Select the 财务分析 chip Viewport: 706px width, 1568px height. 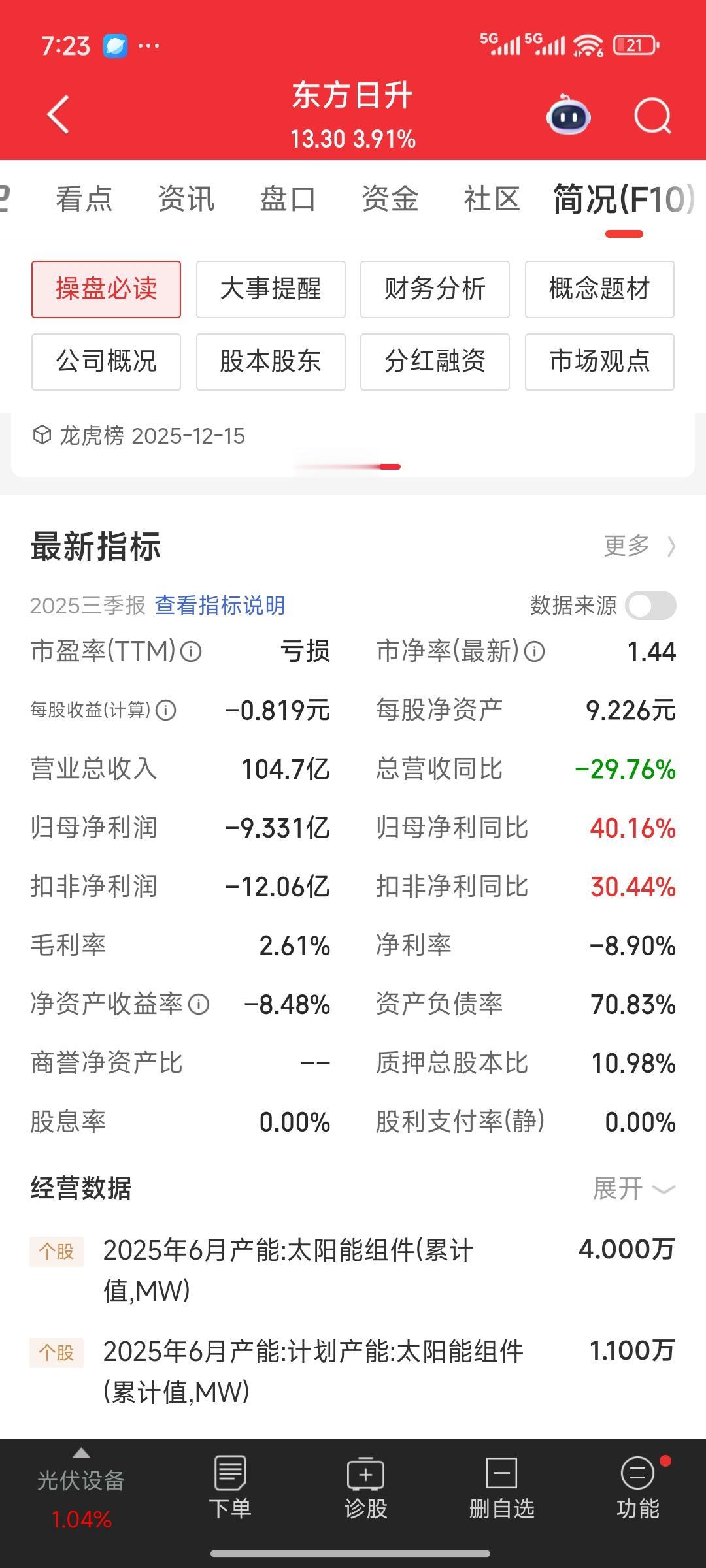coord(435,289)
